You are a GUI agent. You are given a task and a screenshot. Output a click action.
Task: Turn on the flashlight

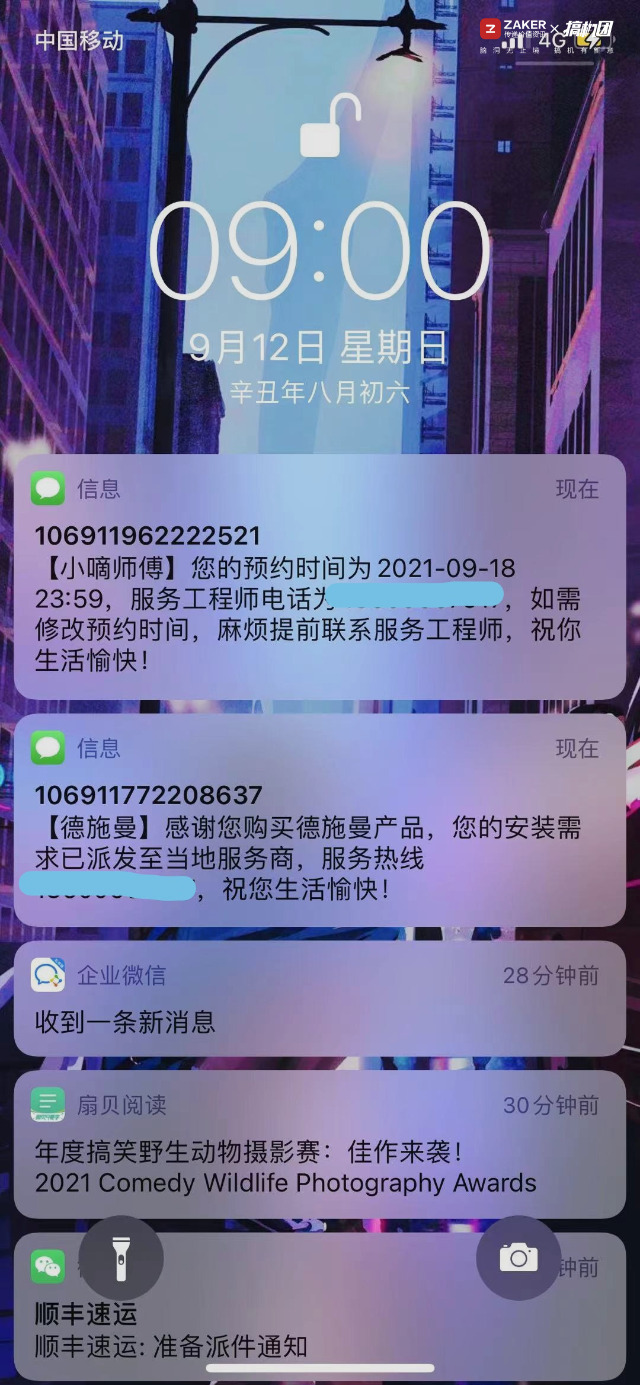click(121, 1258)
